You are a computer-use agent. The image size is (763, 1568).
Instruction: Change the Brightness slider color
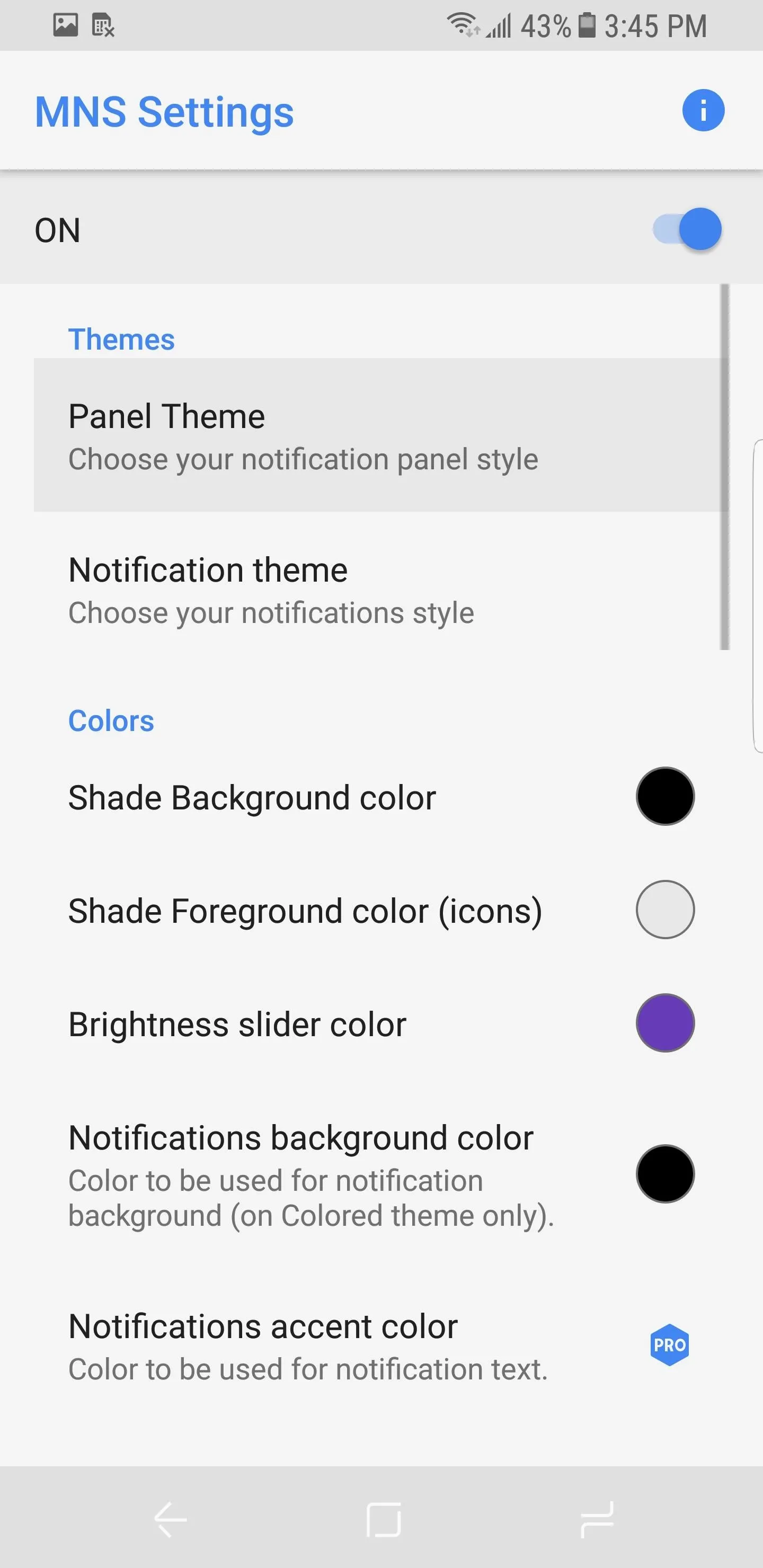tap(665, 1022)
